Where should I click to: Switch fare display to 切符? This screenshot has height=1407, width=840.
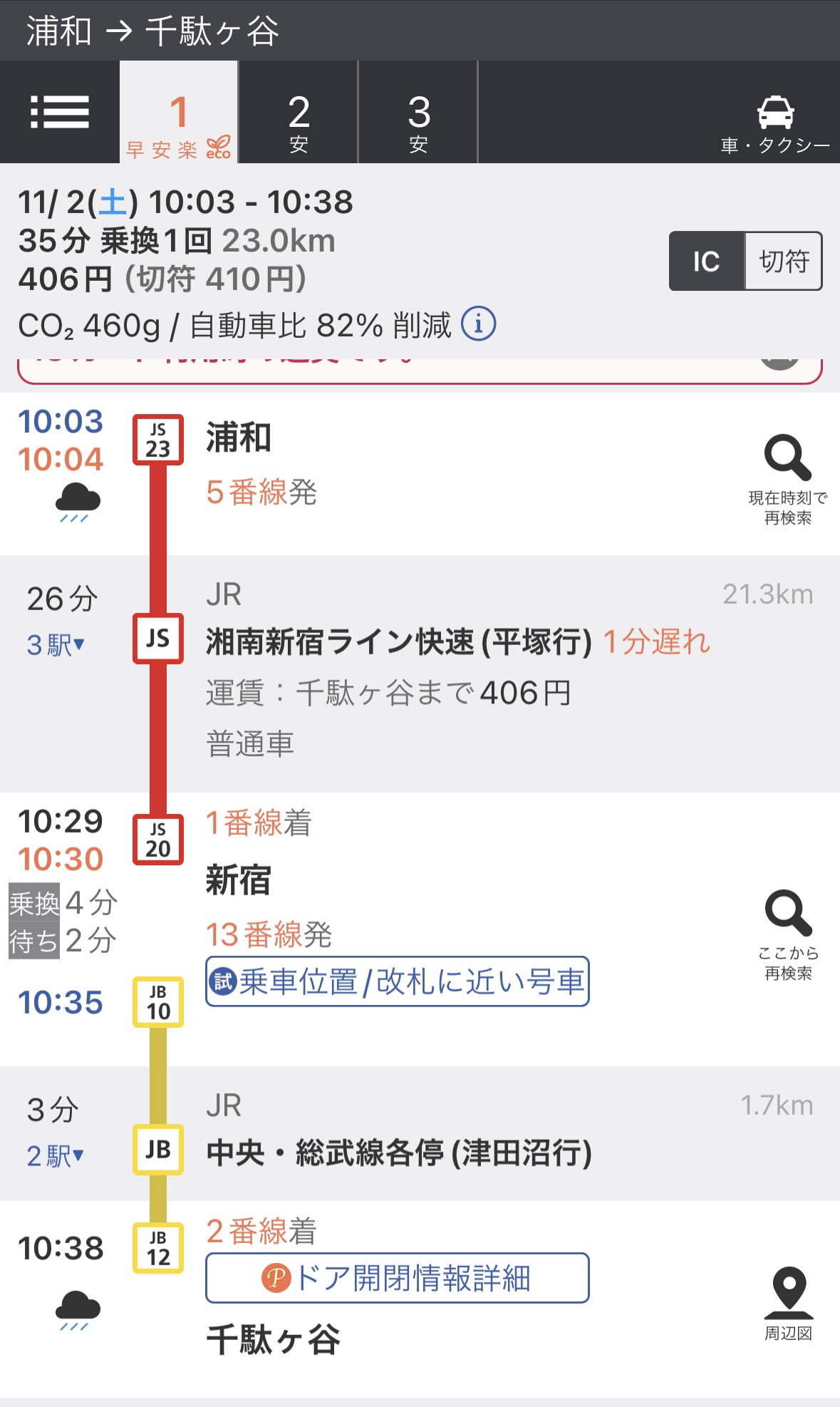click(784, 261)
